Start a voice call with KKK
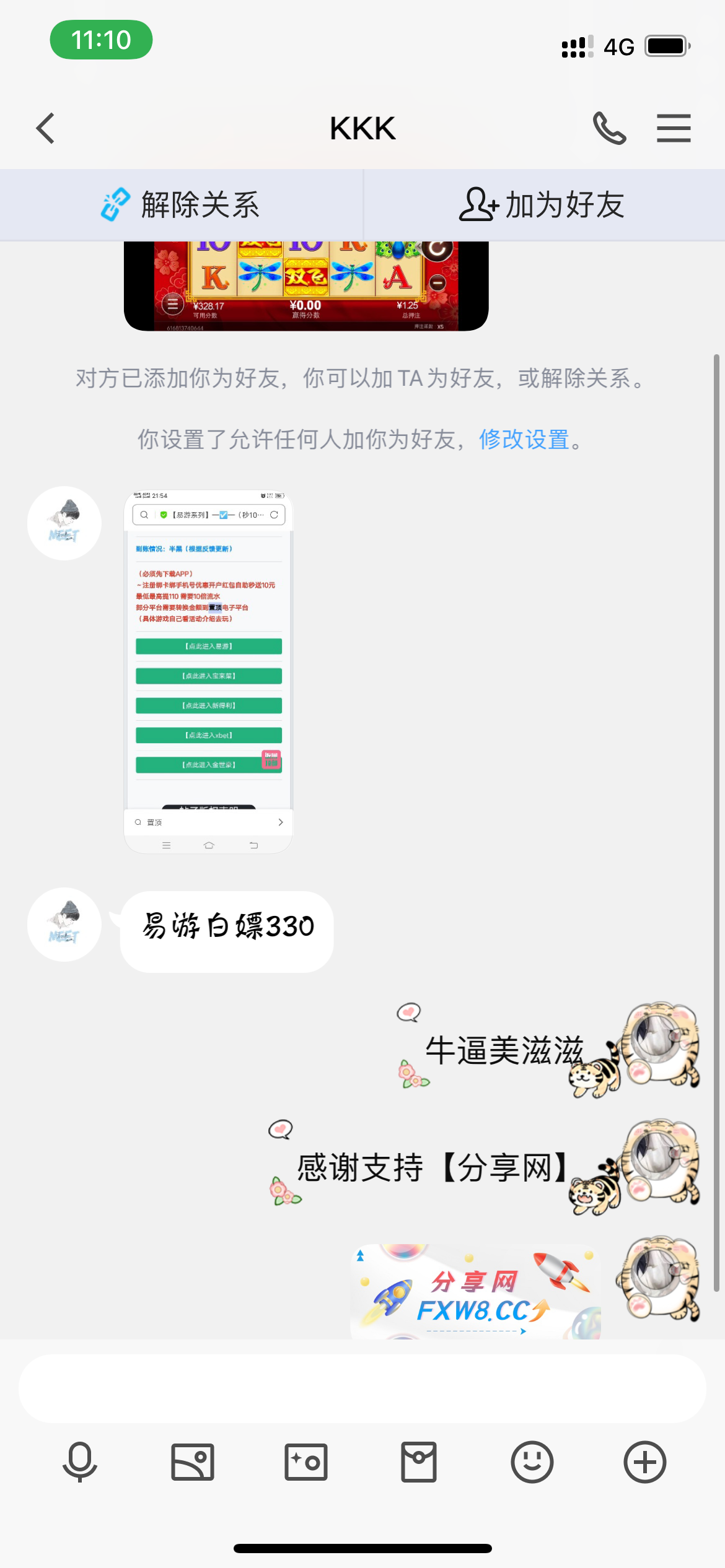Image resolution: width=725 pixels, height=1568 pixels. coord(609,128)
